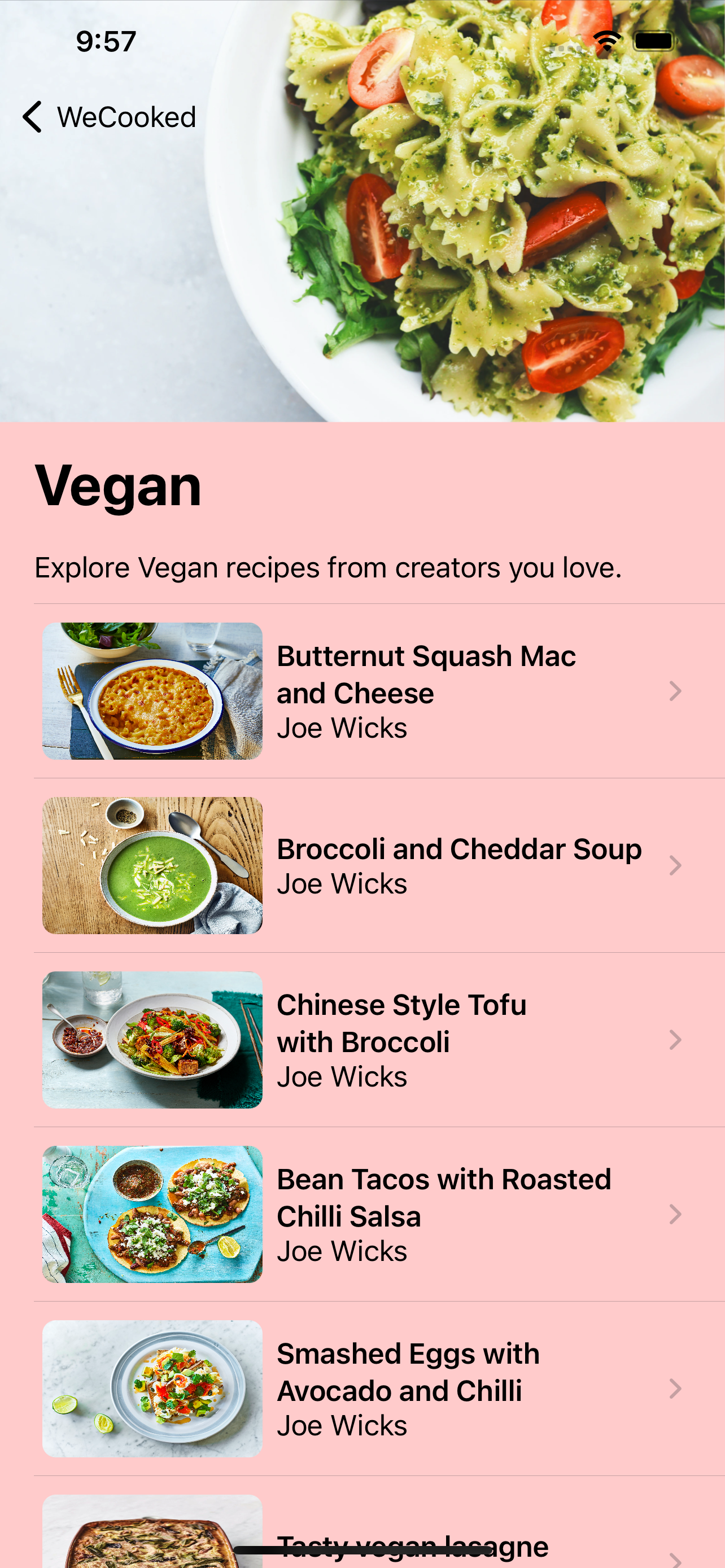This screenshot has height=1568, width=725.
Task: Tap the disclosure chevron on Butternut Squash Mac
Action: tap(676, 691)
